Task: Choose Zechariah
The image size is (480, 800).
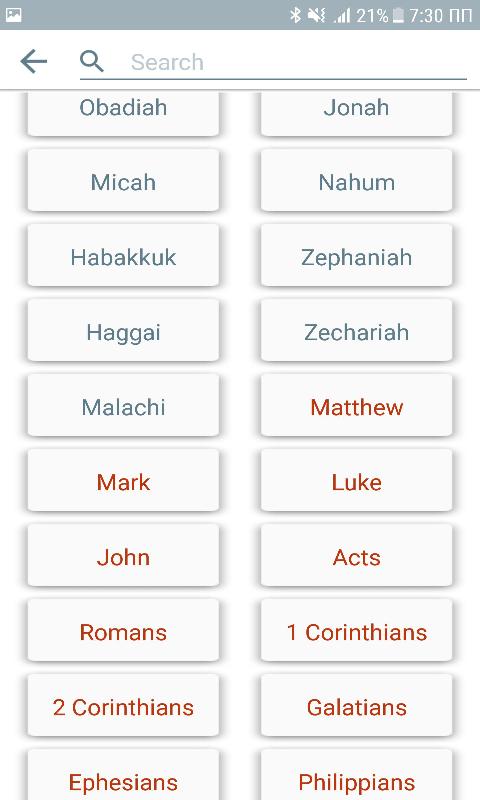Action: click(357, 331)
